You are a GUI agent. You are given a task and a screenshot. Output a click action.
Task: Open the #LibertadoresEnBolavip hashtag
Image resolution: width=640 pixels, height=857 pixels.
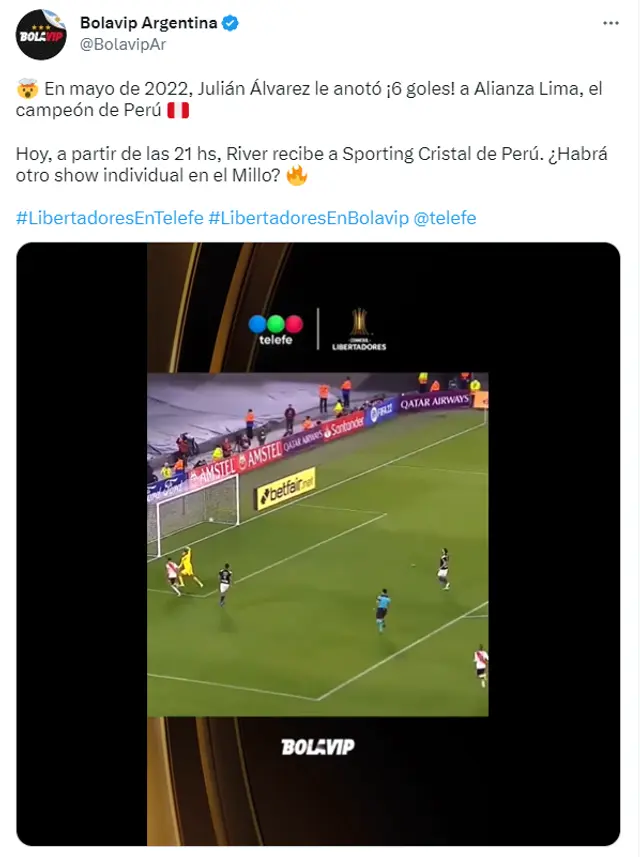coord(308,217)
